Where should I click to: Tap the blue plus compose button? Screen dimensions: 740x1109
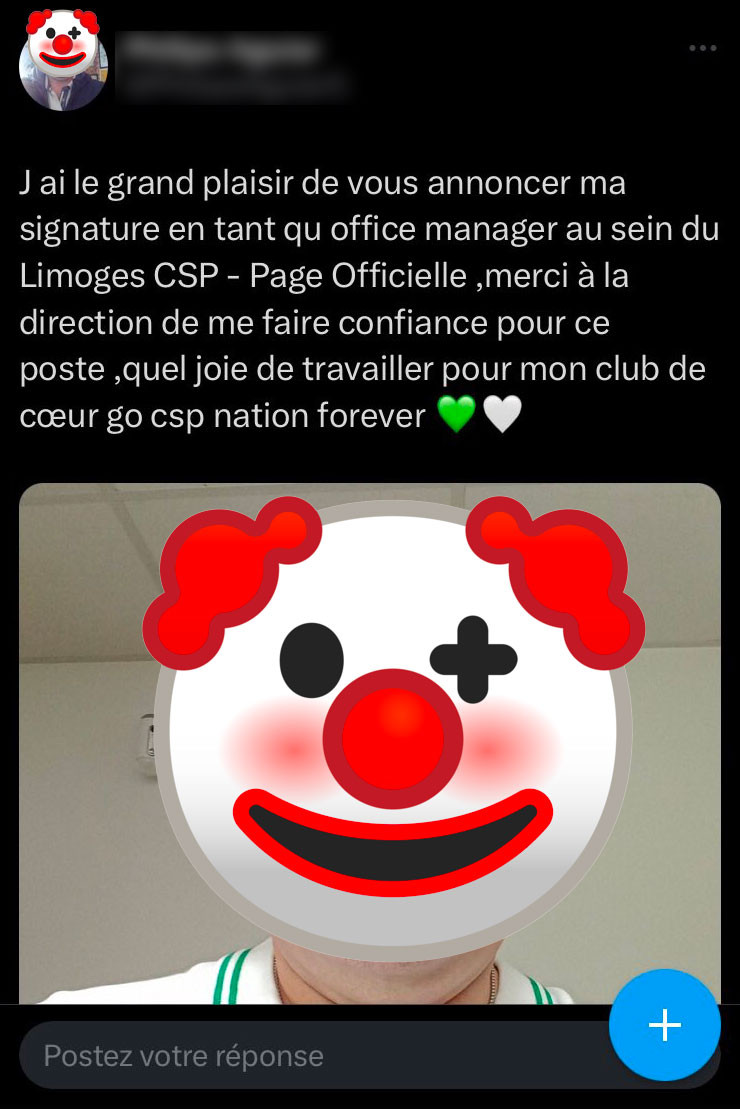[x=664, y=1025]
